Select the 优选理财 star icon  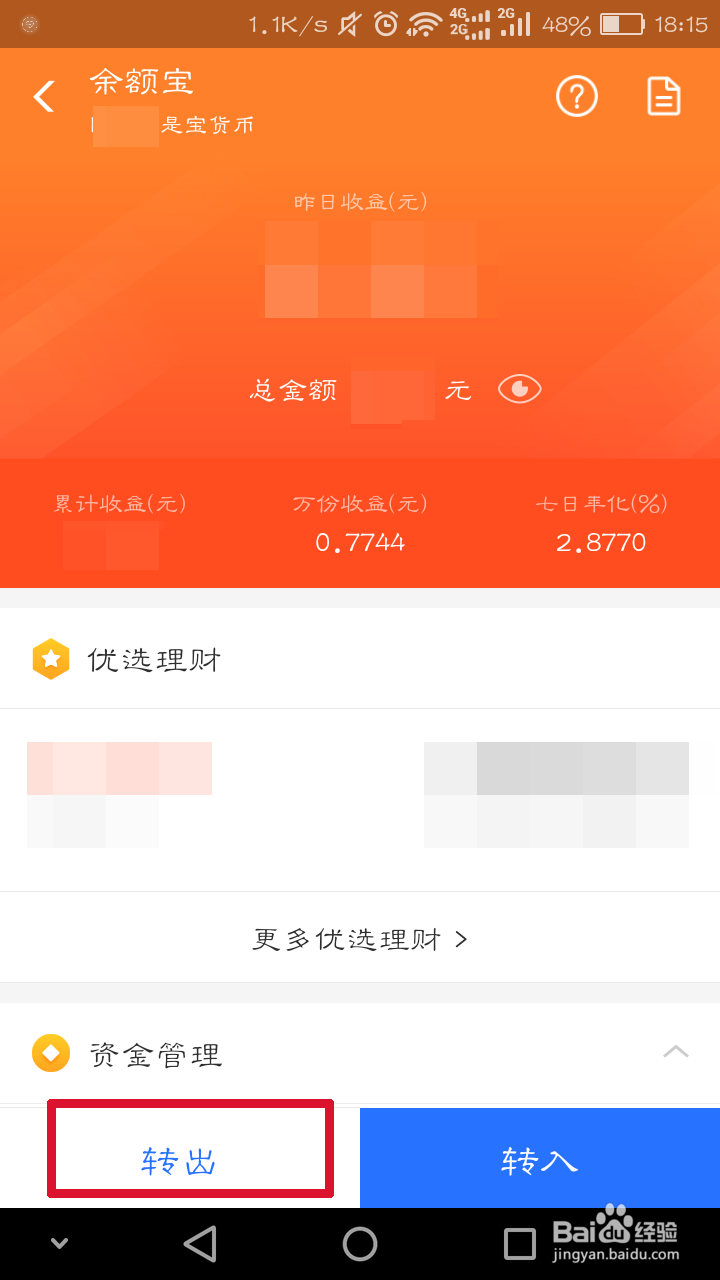tap(51, 658)
